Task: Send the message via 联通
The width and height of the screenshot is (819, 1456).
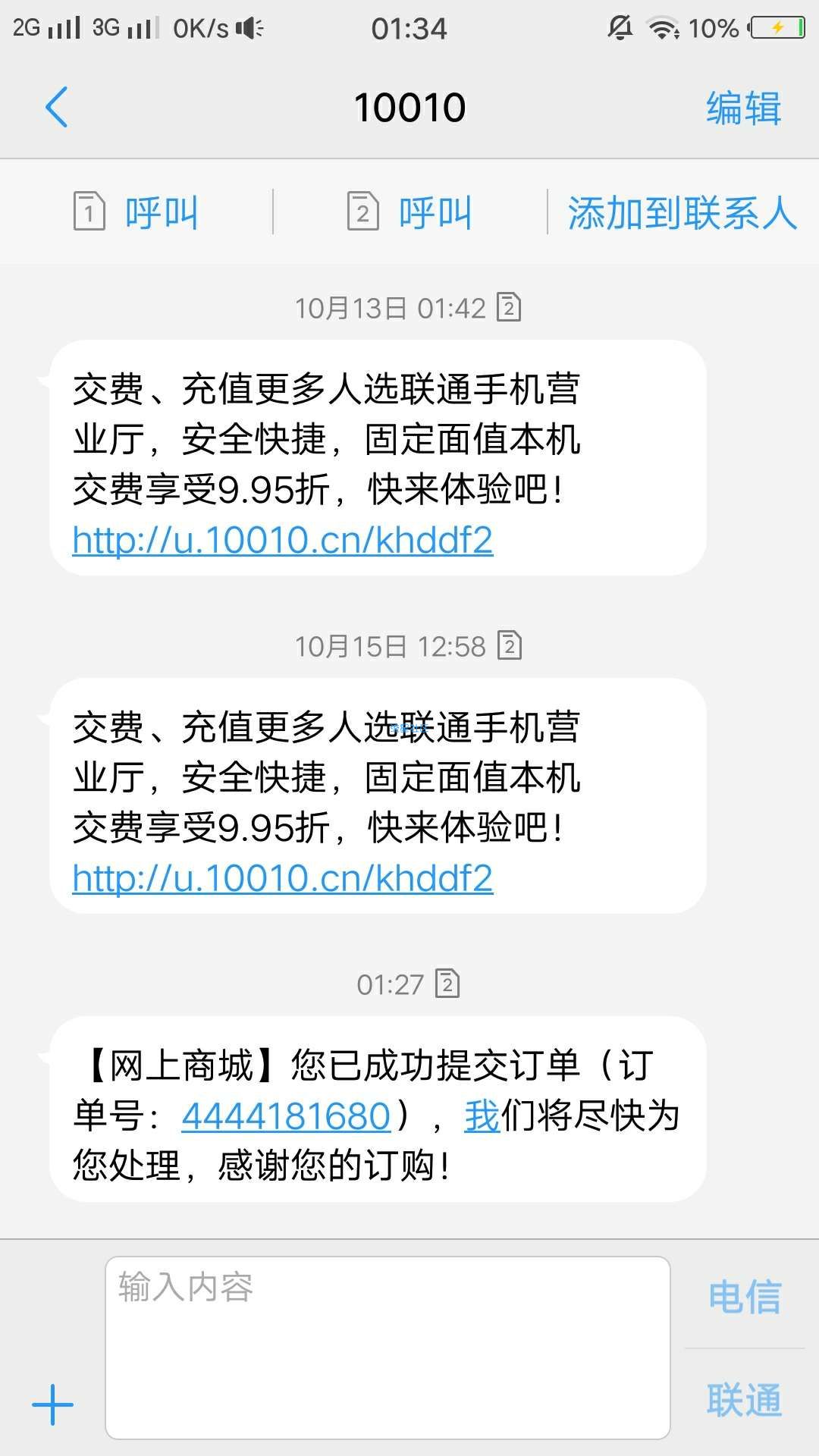Action: point(744,1399)
